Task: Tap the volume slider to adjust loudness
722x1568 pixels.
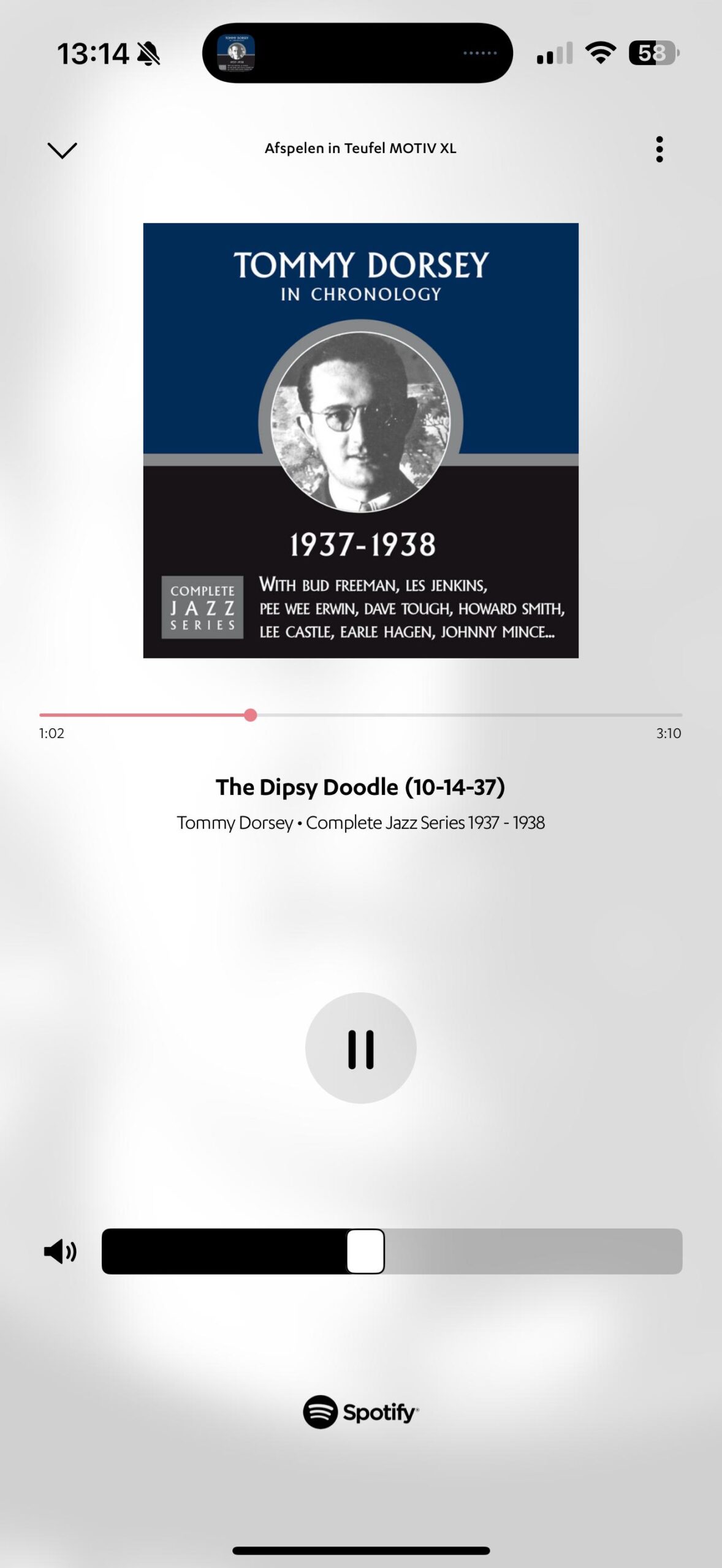Action: coord(392,1251)
